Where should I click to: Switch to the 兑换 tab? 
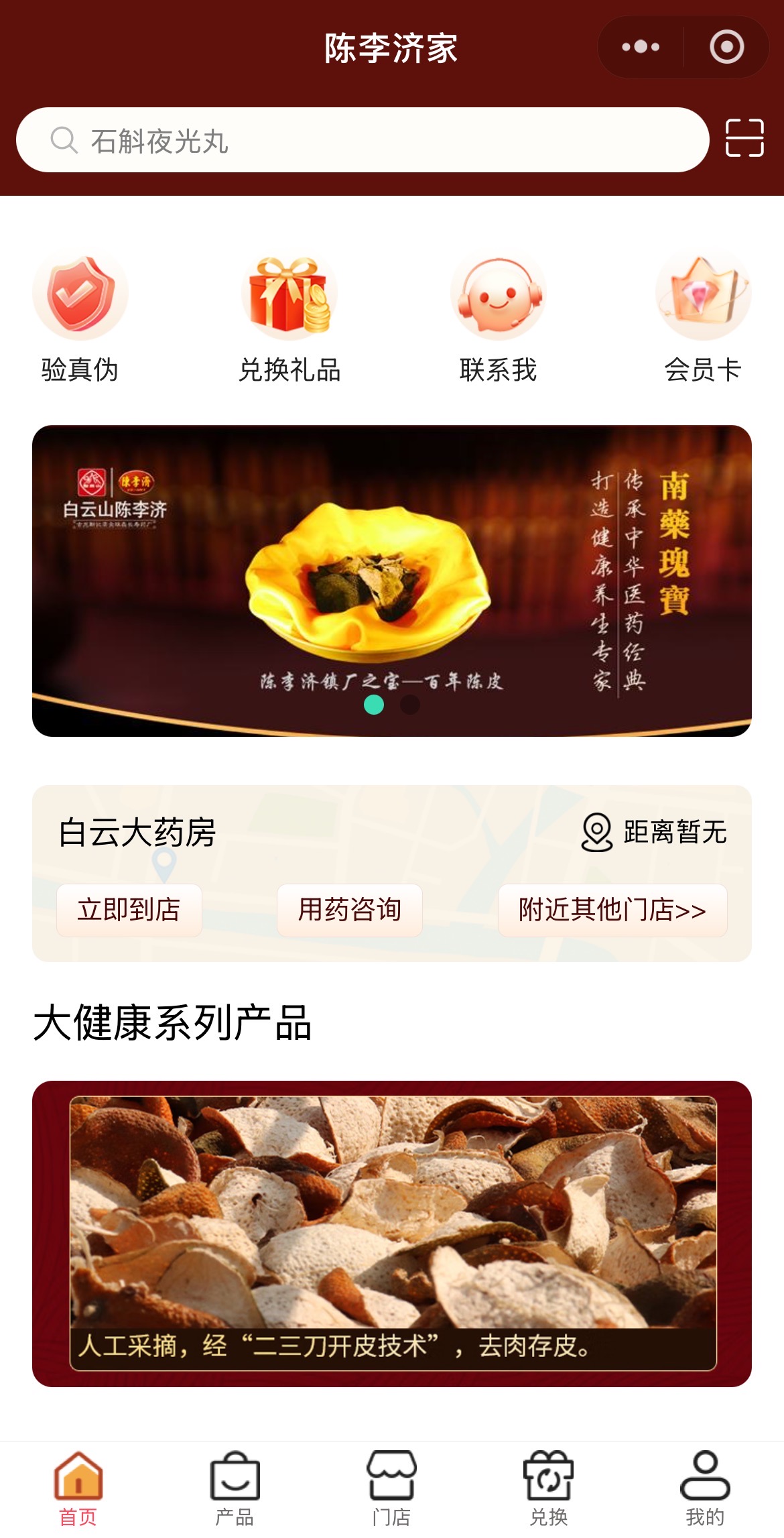pos(548,1488)
